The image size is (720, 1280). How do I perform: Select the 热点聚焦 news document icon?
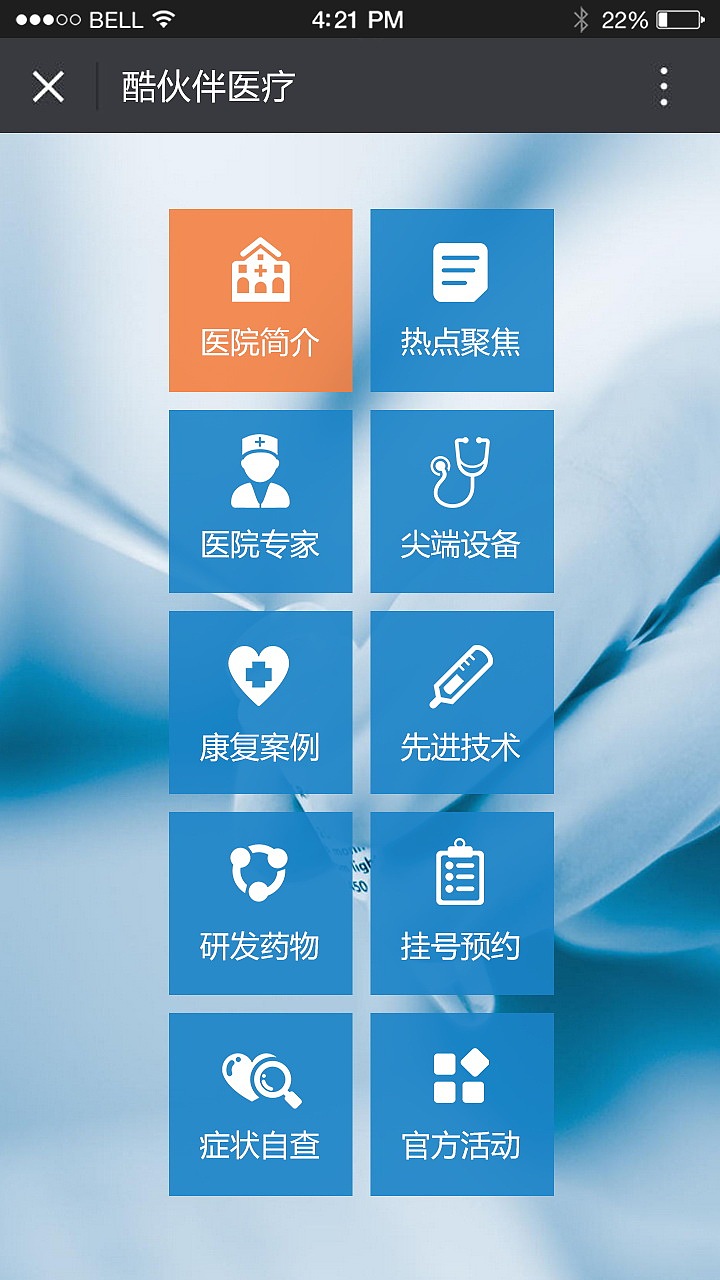click(x=460, y=268)
